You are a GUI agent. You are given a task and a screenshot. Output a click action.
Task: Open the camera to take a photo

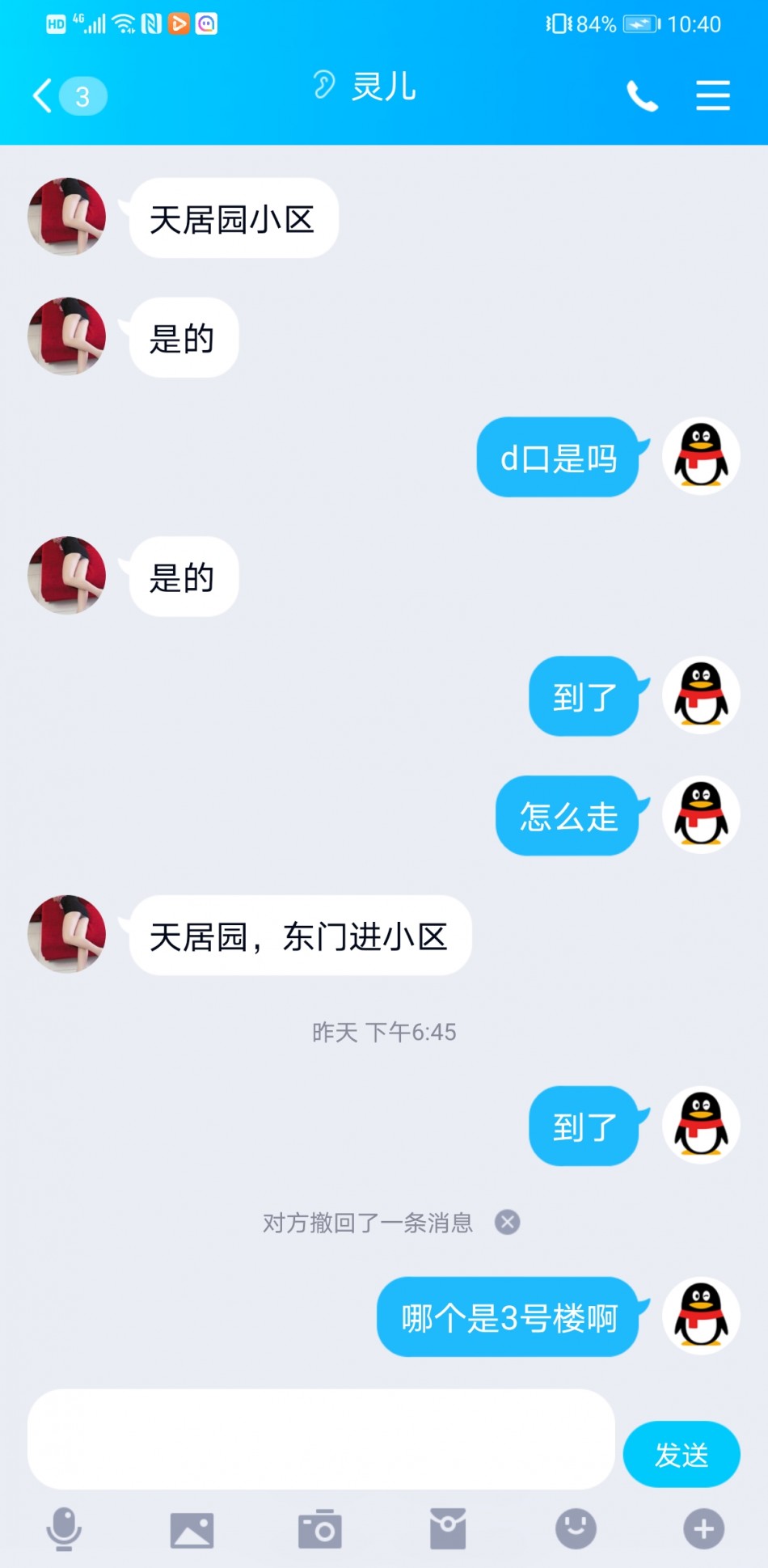tap(320, 1528)
